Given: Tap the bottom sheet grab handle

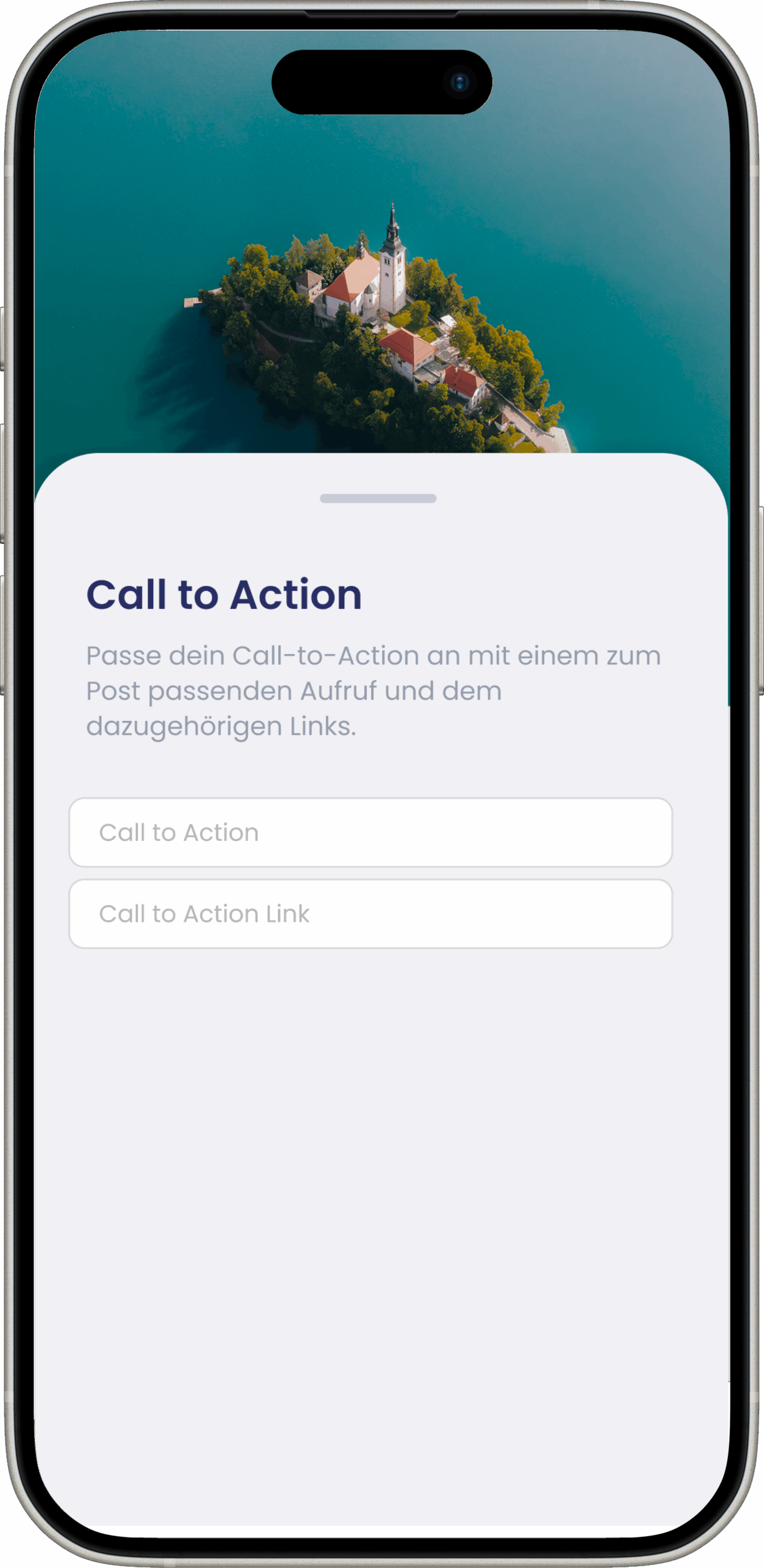Looking at the screenshot, I should tap(378, 499).
